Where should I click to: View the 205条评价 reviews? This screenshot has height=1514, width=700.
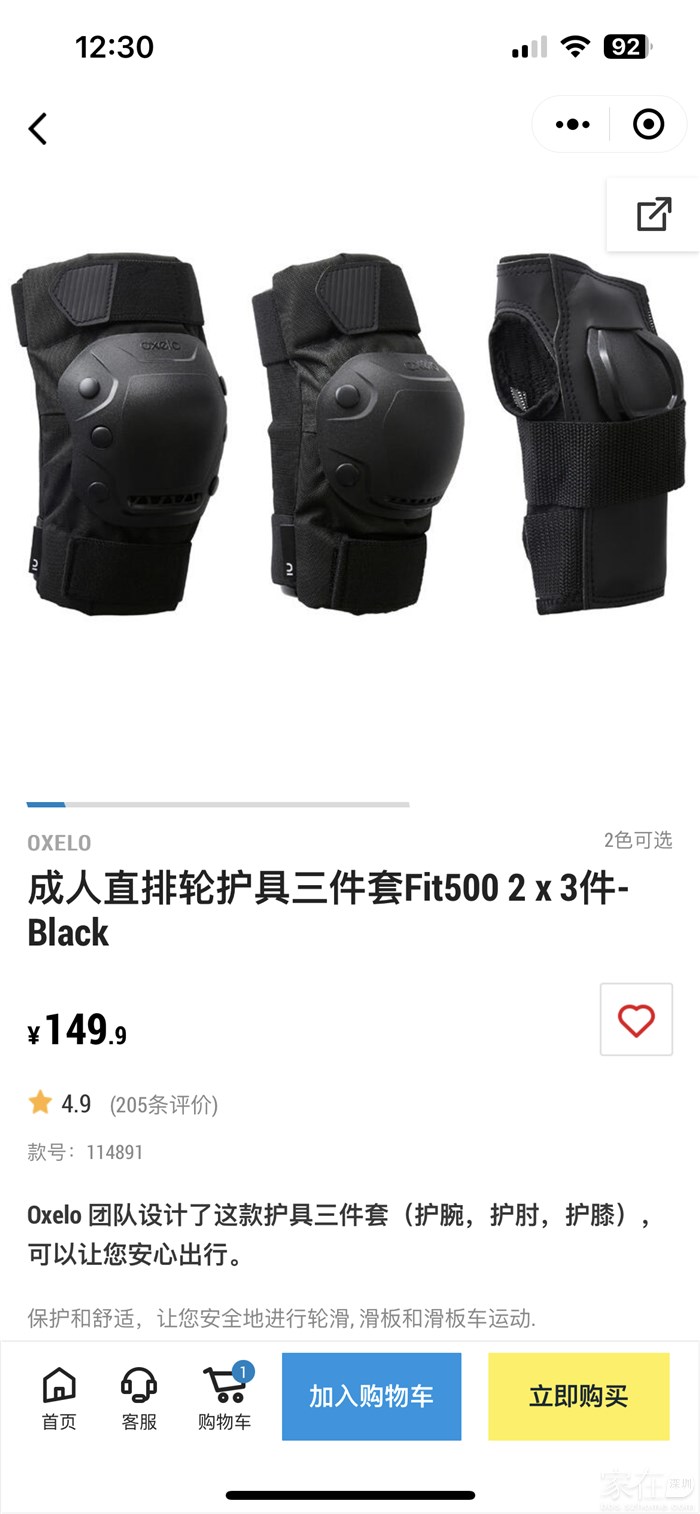[164, 1105]
